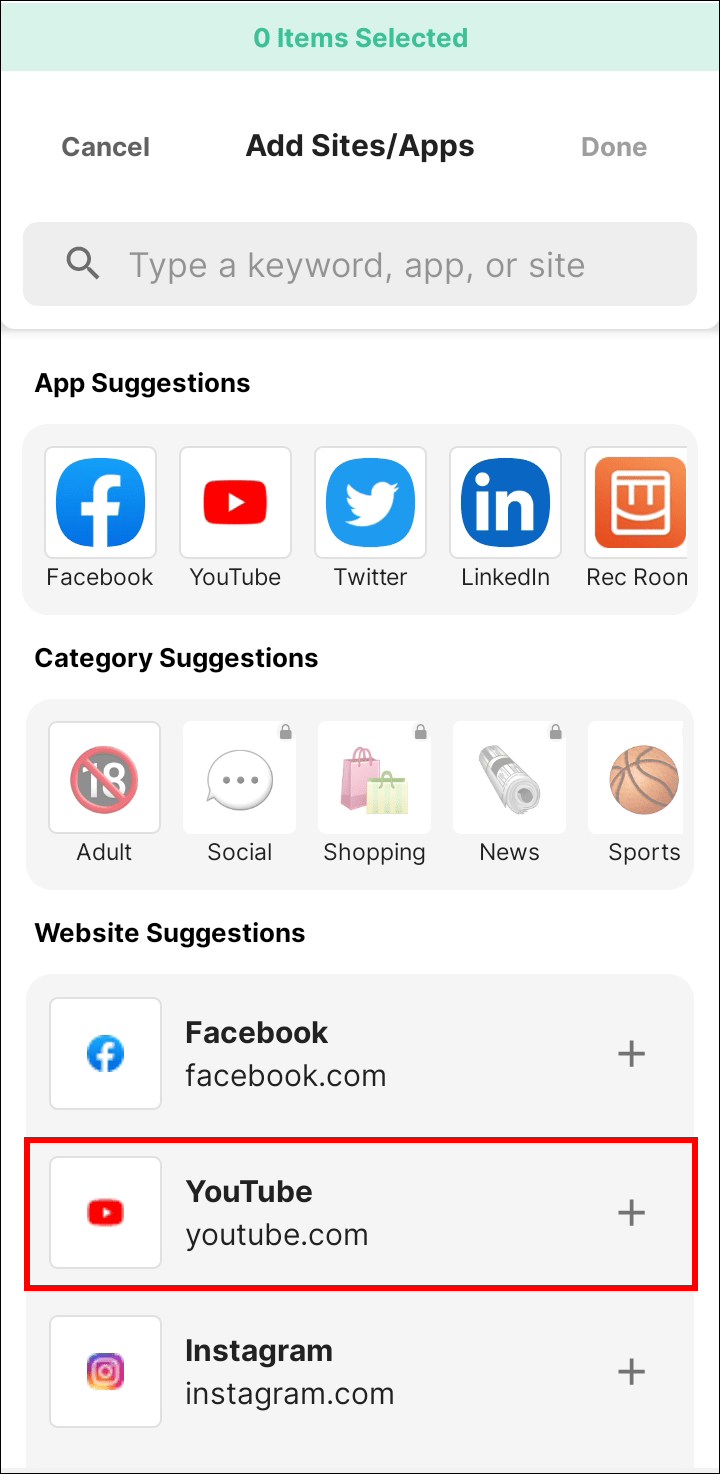Unlock the News category tile

(555, 731)
